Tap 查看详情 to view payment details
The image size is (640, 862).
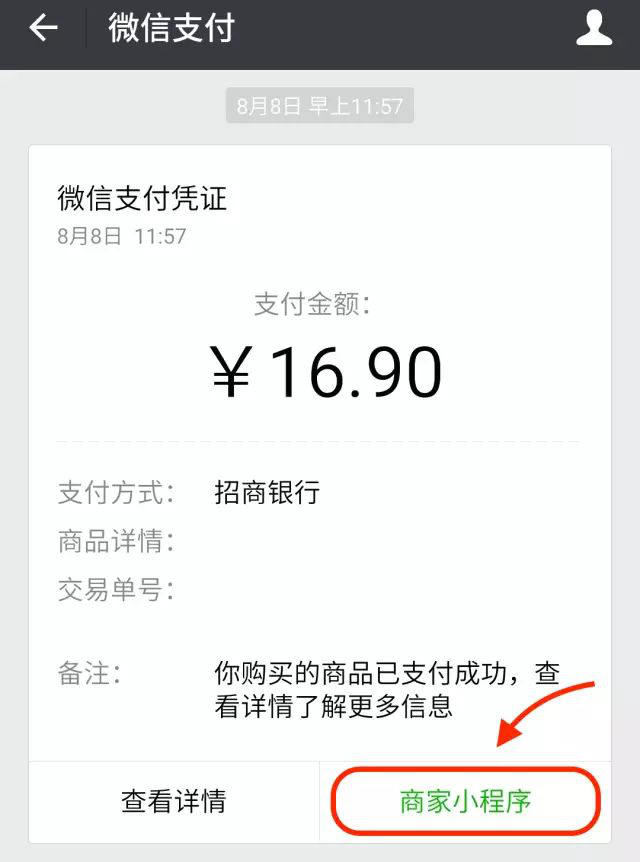(x=174, y=801)
